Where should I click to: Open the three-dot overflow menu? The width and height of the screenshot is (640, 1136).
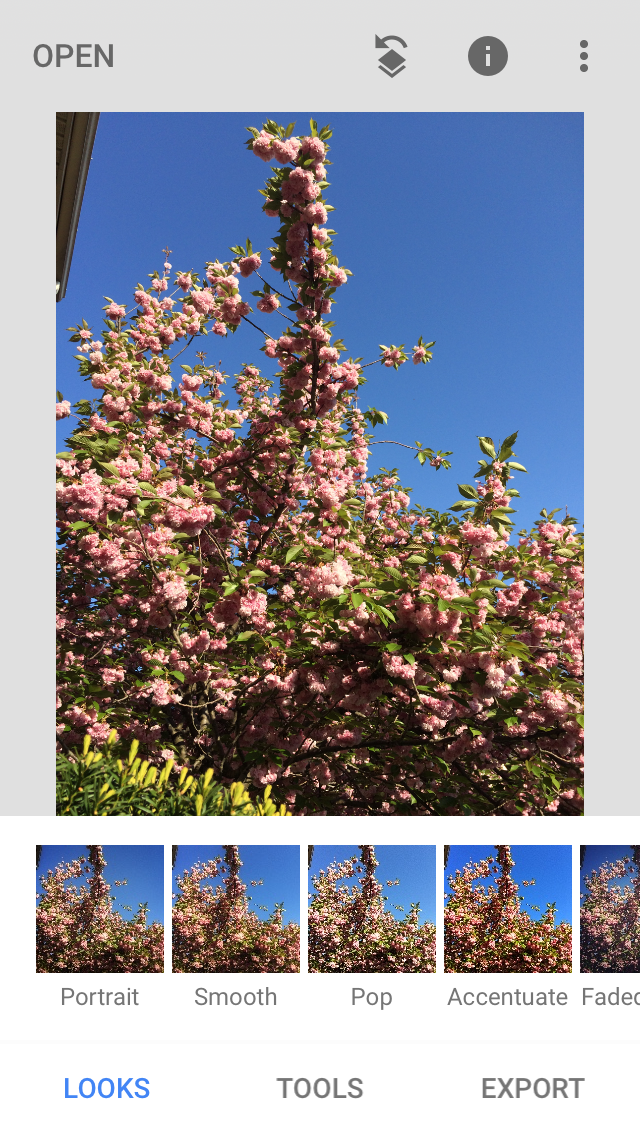(584, 56)
